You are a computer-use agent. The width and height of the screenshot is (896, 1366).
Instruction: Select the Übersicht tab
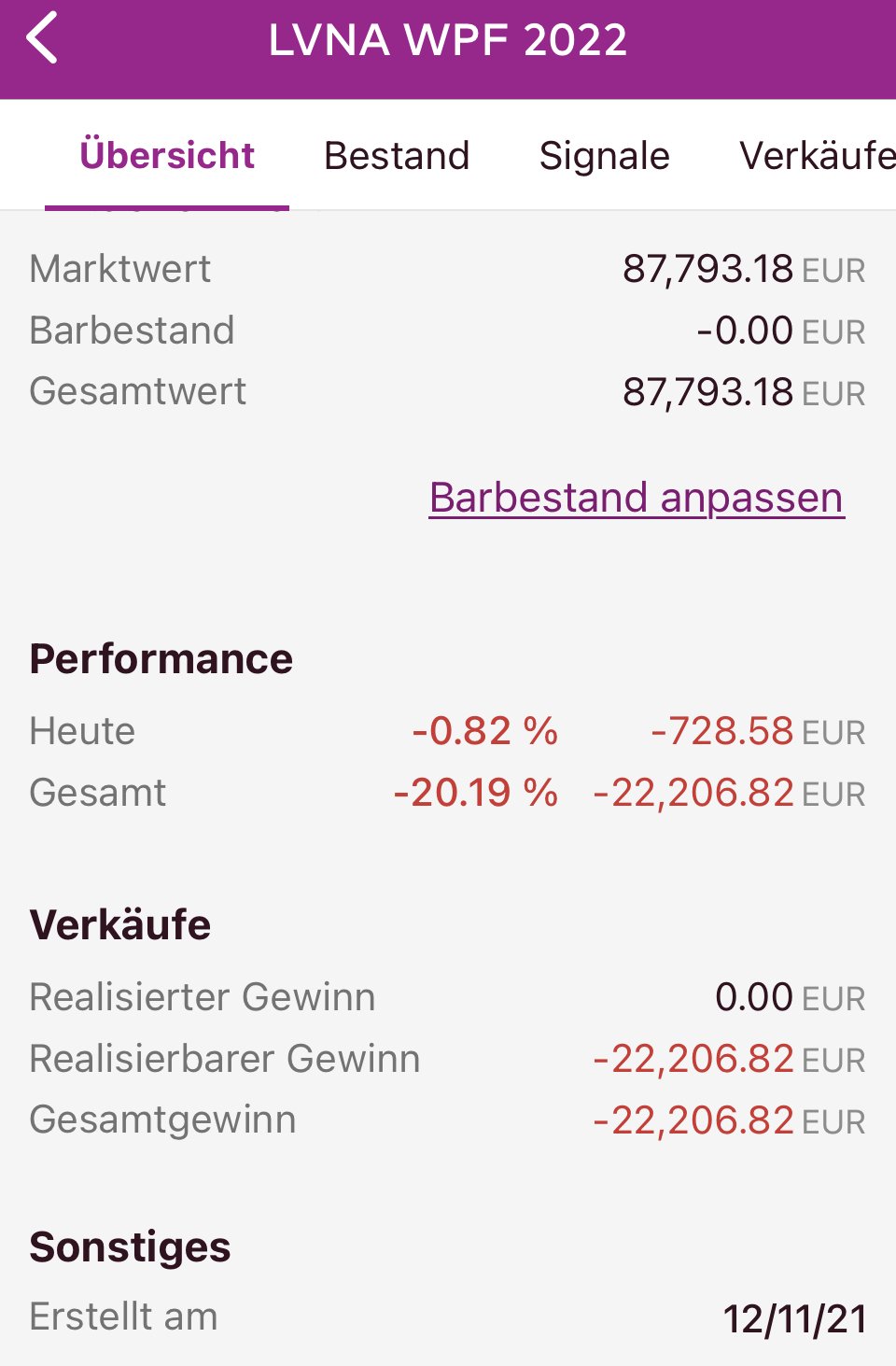167,156
